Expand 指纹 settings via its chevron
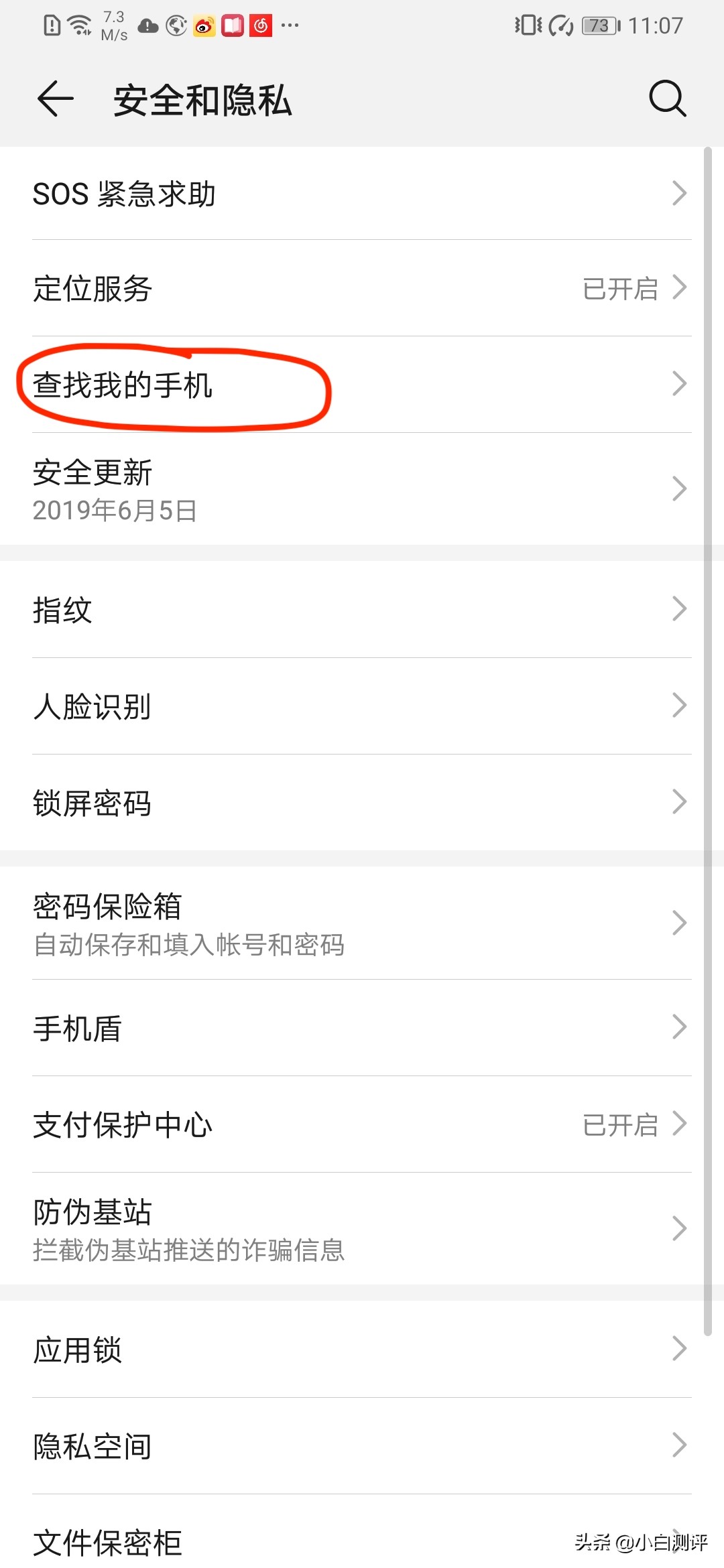Screen dimensions: 724x1568 coord(679,608)
